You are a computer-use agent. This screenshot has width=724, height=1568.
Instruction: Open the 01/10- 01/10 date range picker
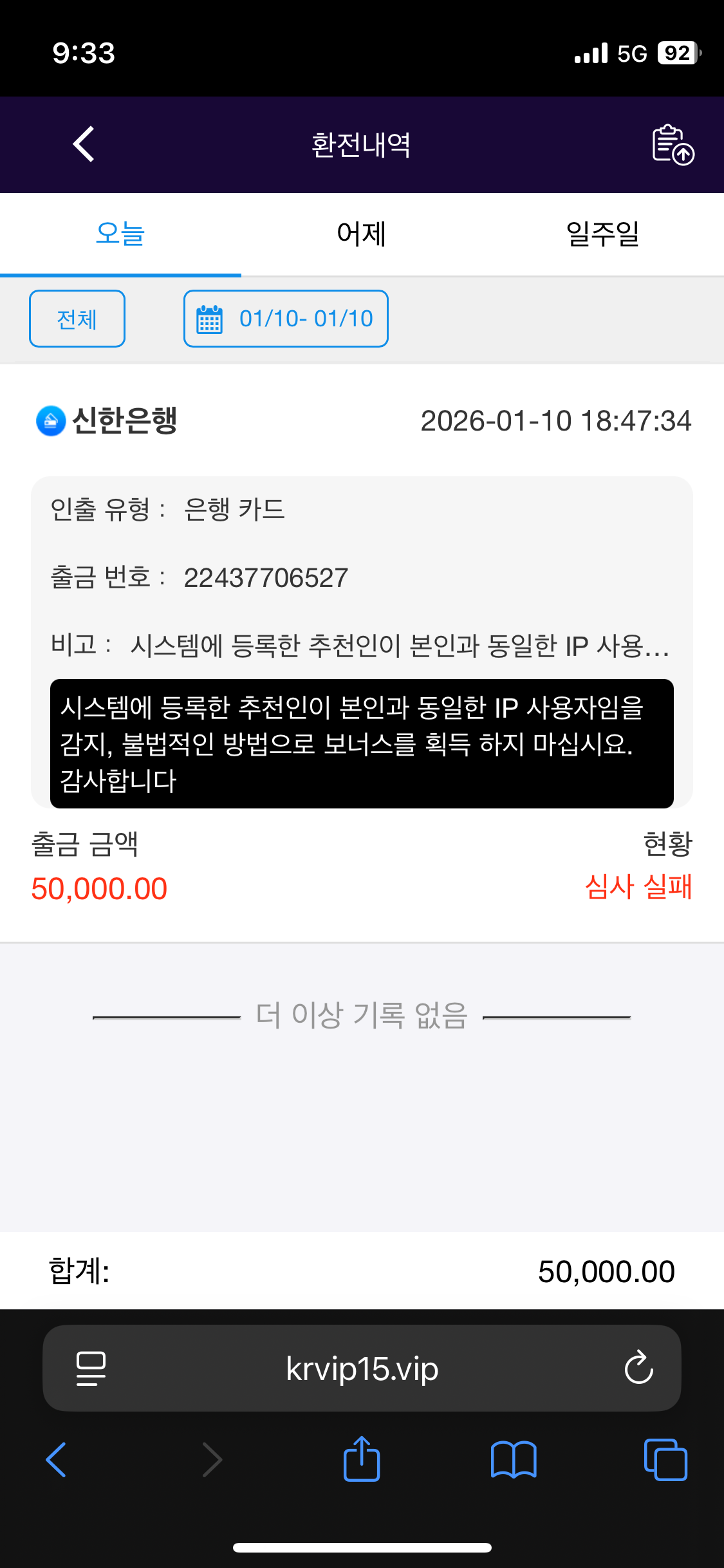[x=286, y=319]
